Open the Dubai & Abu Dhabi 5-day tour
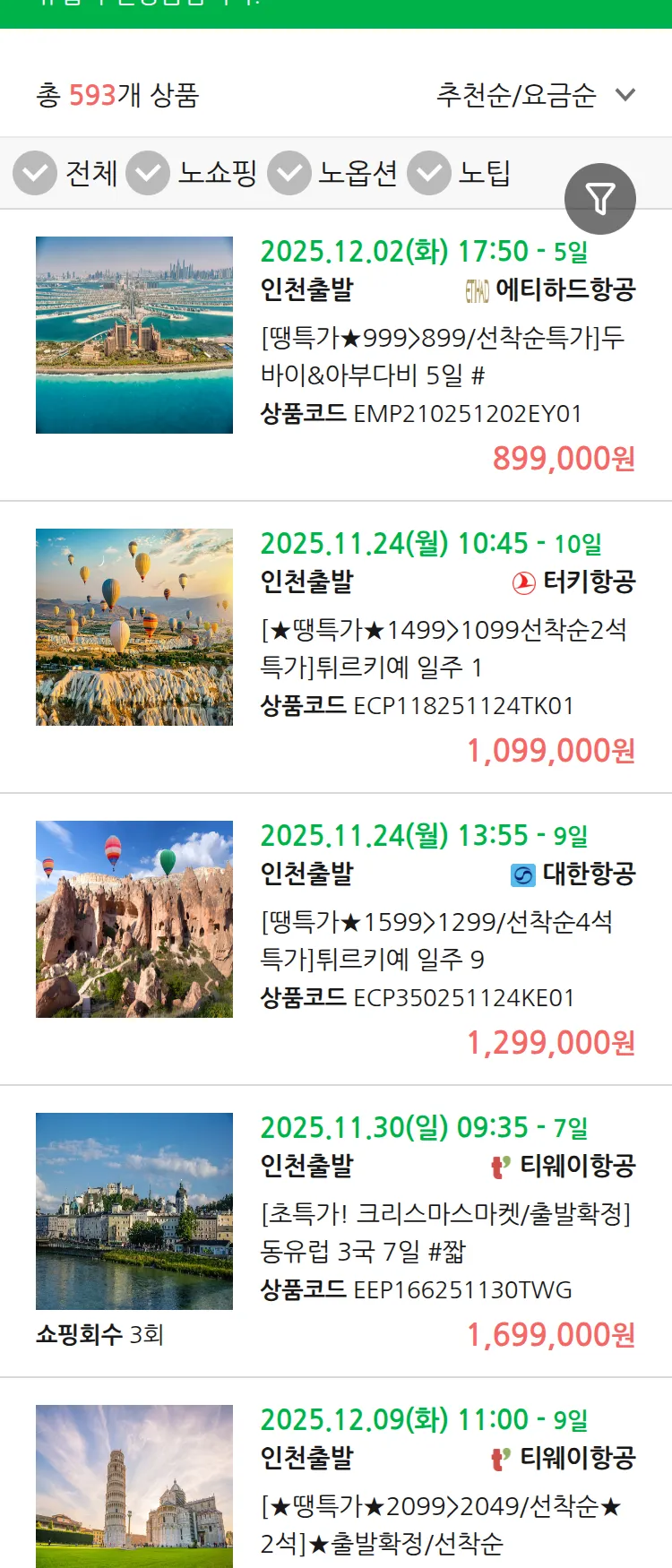The image size is (672, 1568). [x=439, y=355]
